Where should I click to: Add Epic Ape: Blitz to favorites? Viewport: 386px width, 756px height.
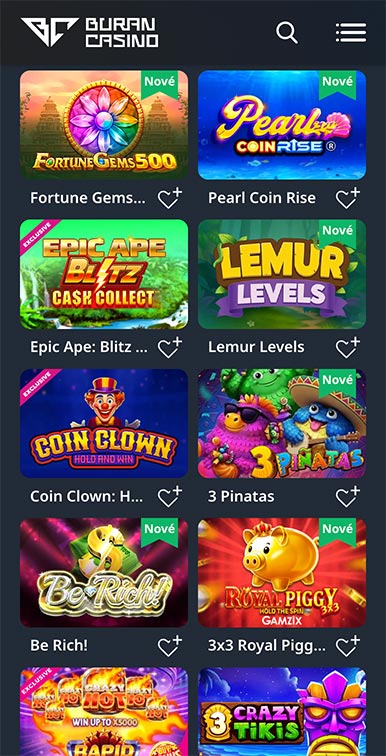click(170, 348)
